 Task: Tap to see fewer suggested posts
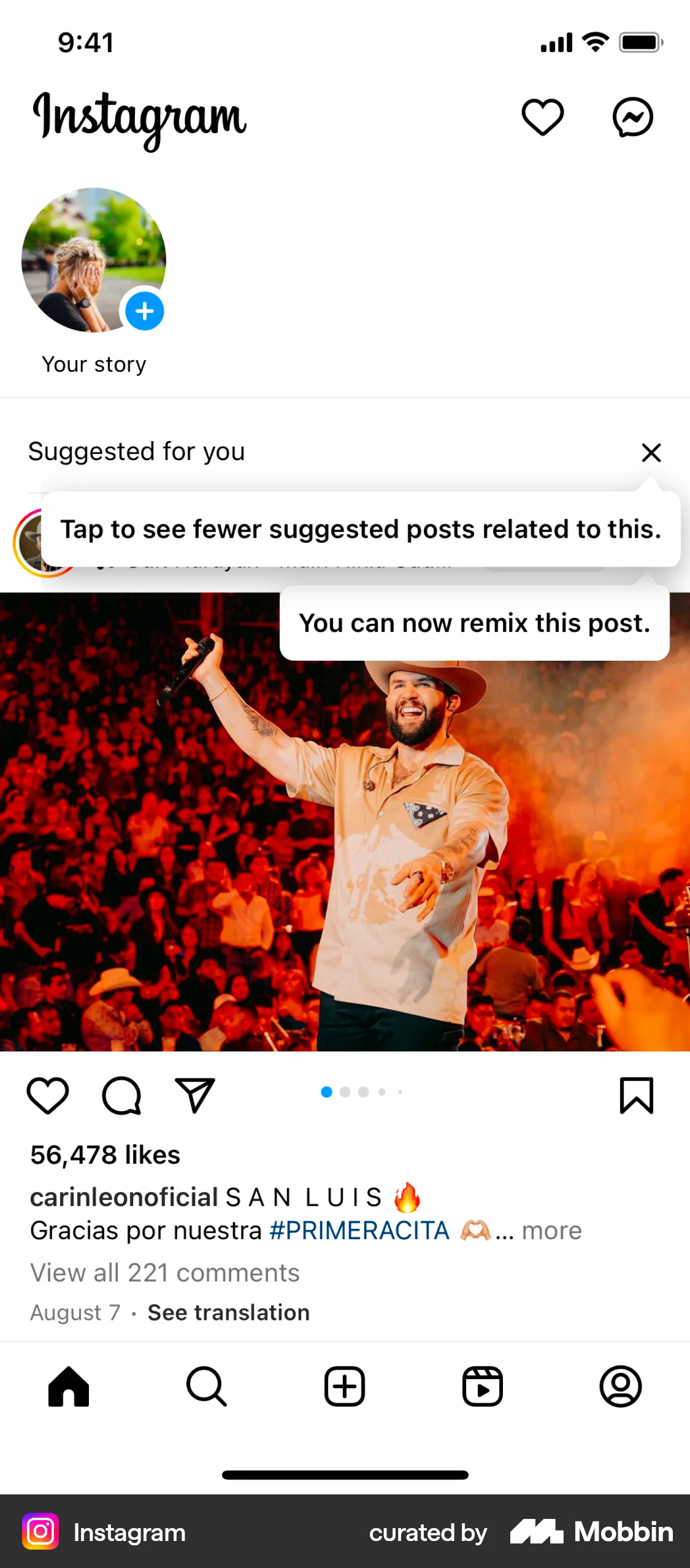[361, 529]
